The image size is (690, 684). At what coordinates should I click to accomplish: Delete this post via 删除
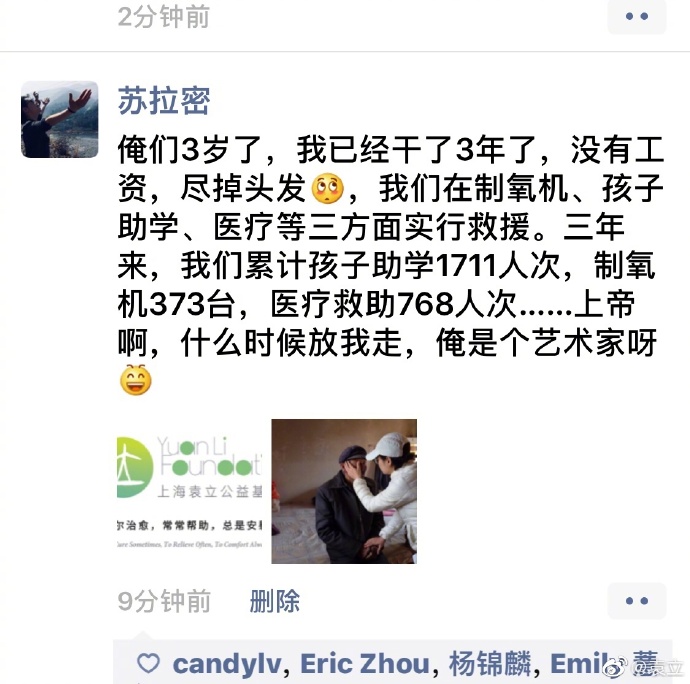[x=274, y=601]
